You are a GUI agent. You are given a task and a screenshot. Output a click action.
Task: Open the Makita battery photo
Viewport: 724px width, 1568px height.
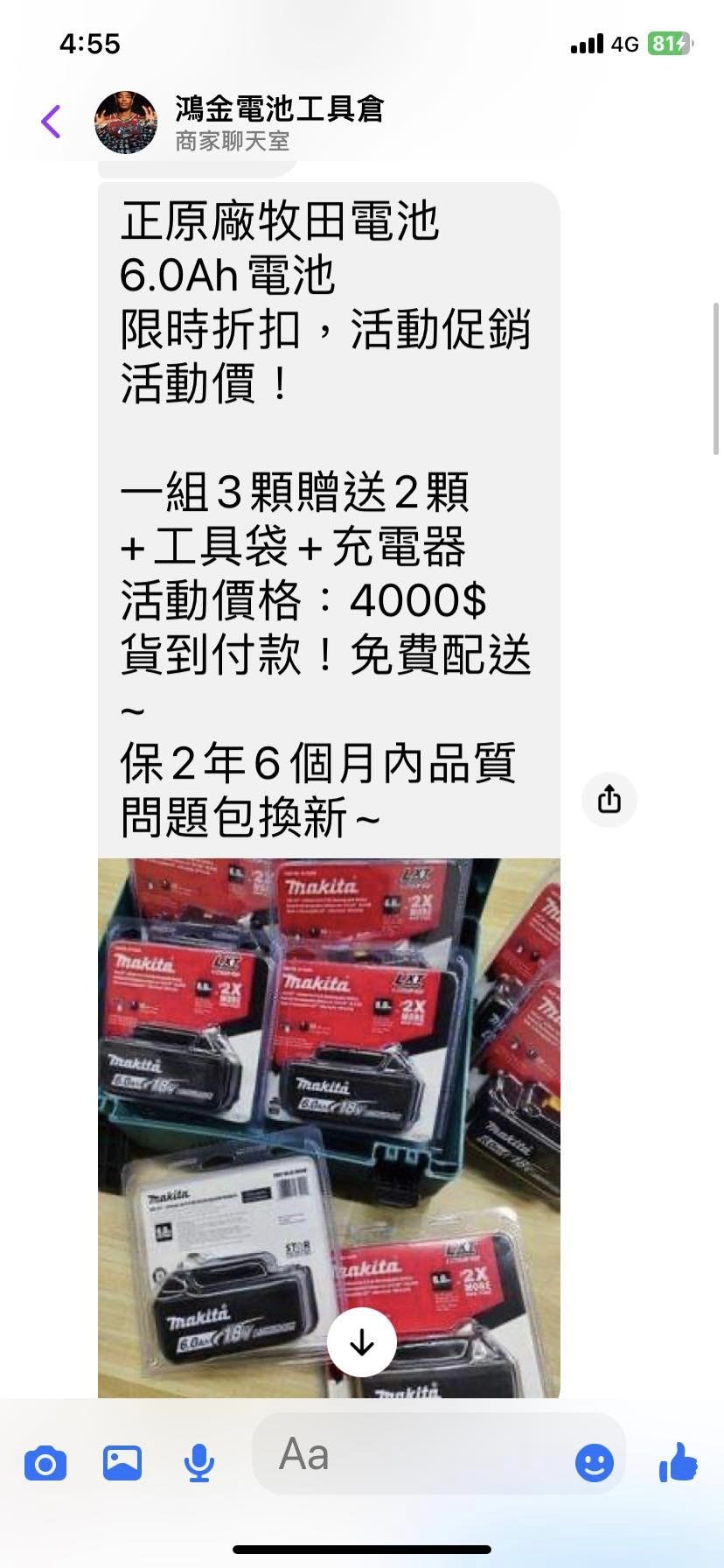(329, 1094)
